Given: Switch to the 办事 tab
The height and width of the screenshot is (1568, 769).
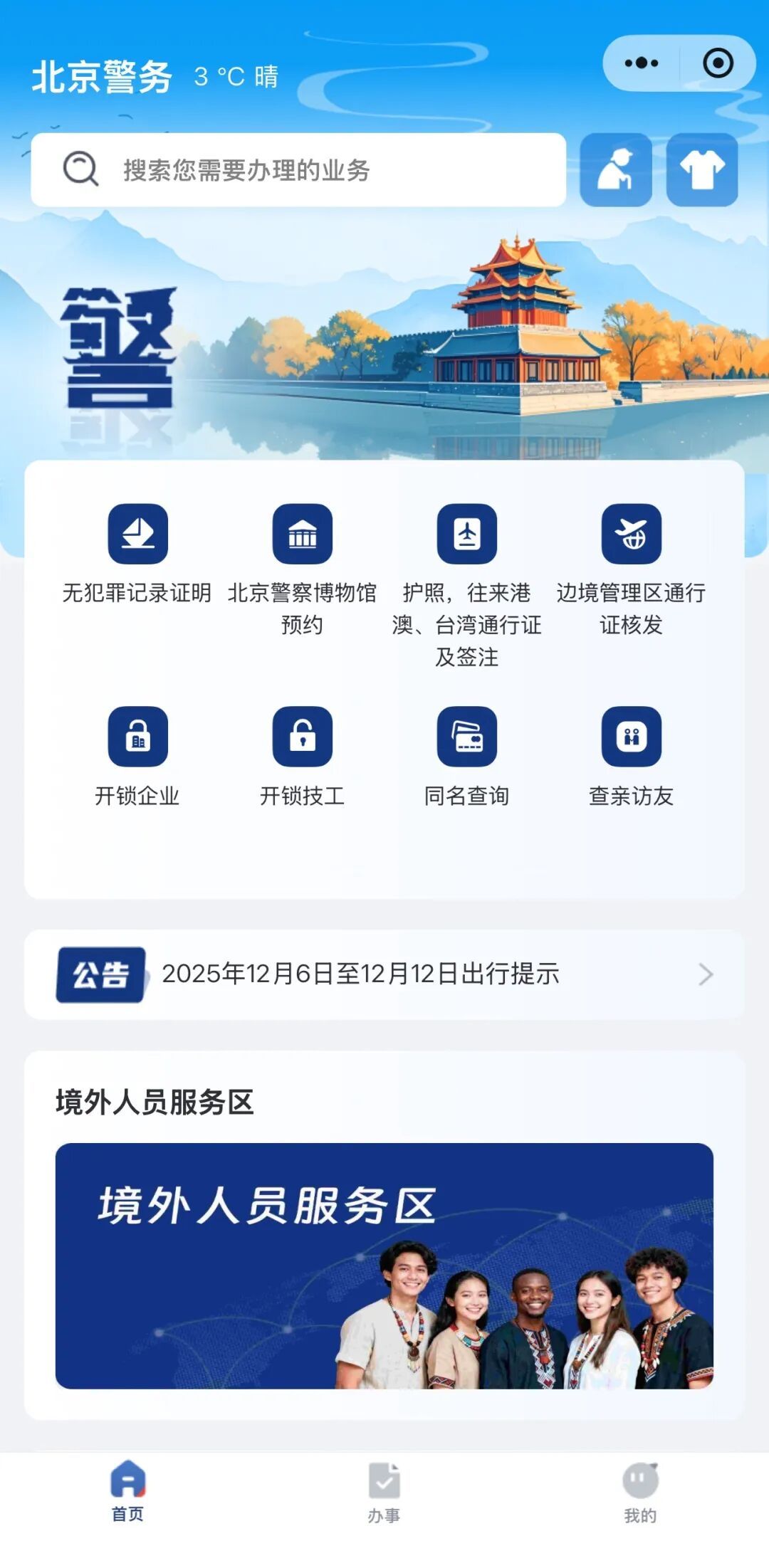Looking at the screenshot, I should point(384,1493).
